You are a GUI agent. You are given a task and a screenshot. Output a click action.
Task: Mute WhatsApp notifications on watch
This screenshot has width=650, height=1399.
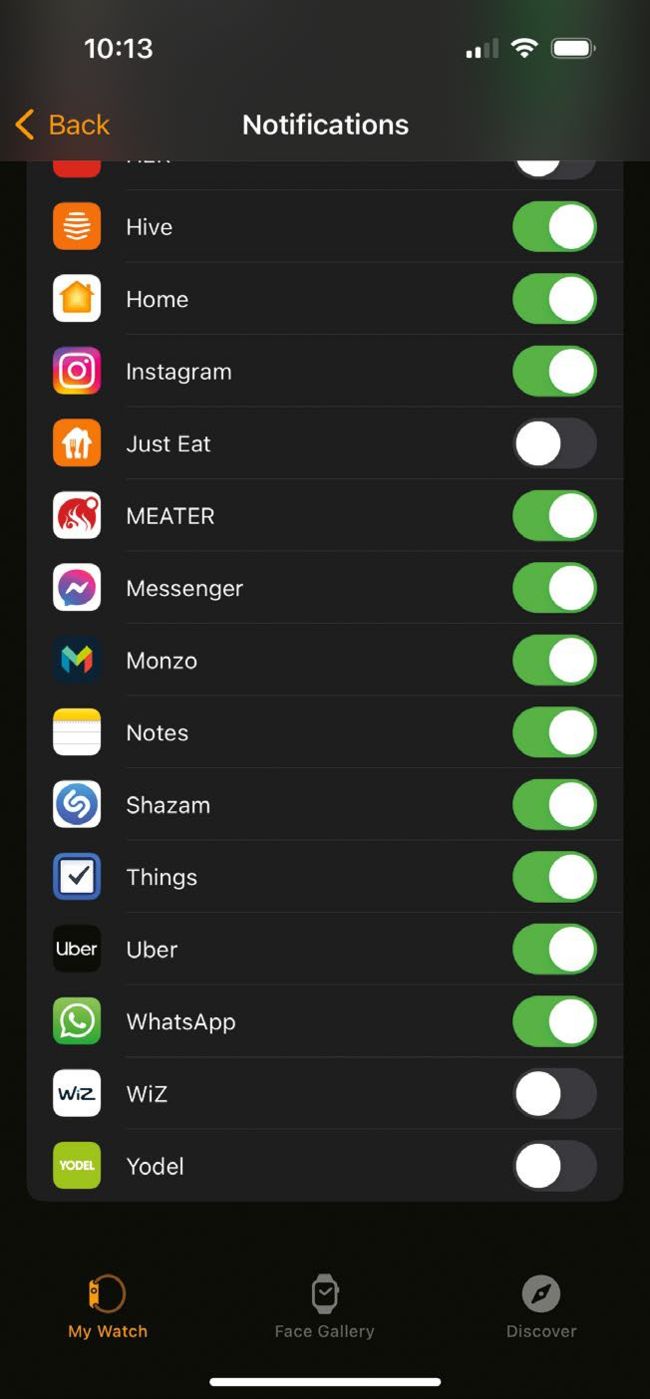click(554, 1022)
